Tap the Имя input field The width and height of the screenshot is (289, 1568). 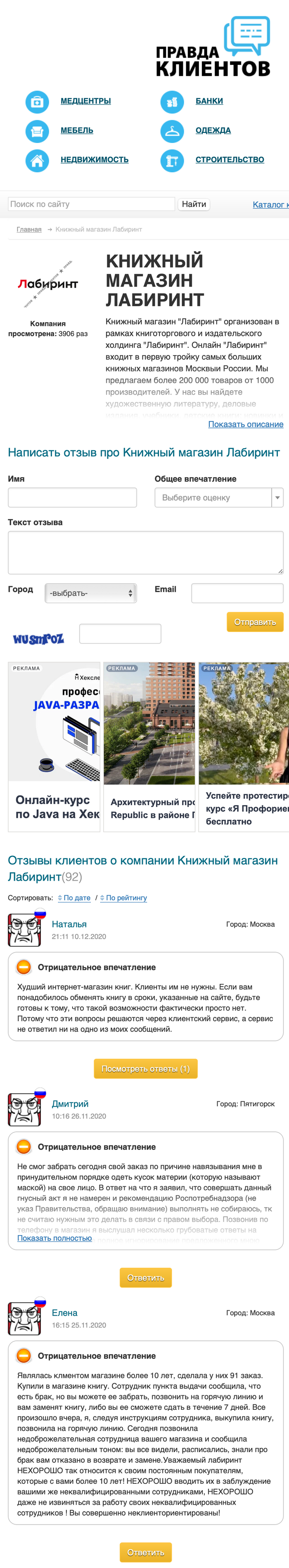pyautogui.click(x=72, y=497)
